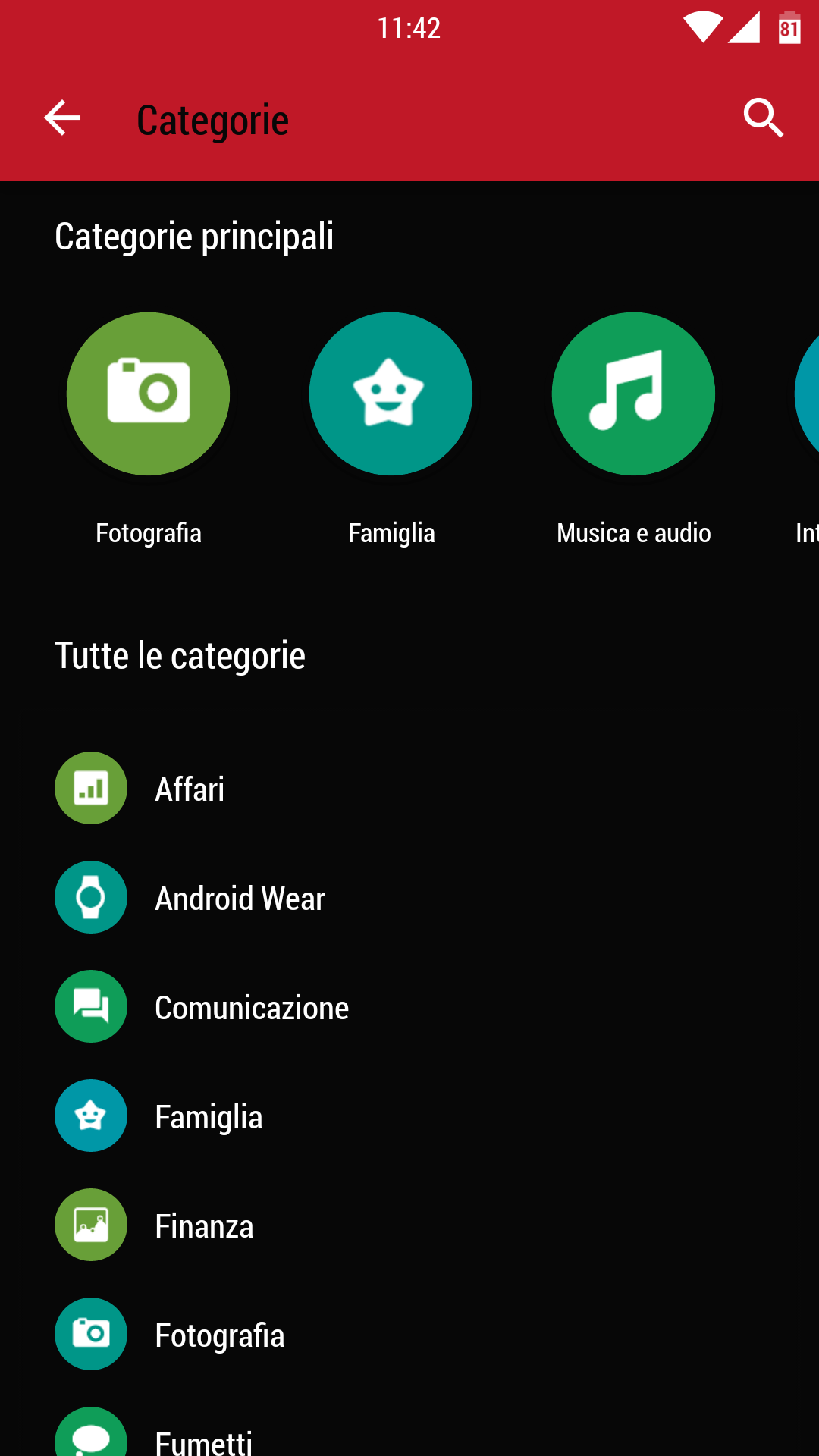Choose the Finanza category
The width and height of the screenshot is (819, 1456).
(x=409, y=1225)
